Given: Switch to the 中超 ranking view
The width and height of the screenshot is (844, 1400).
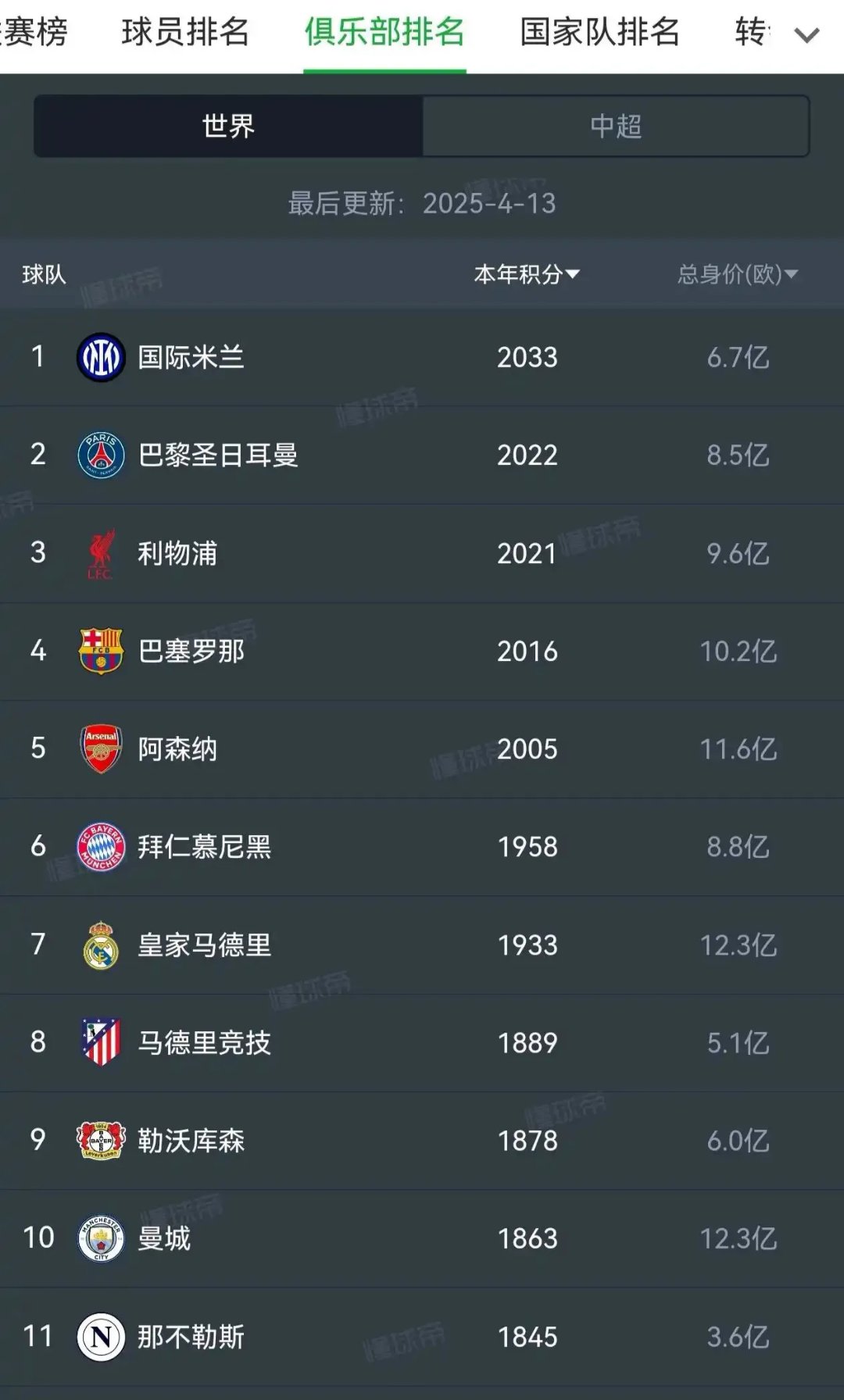Looking at the screenshot, I should [x=617, y=127].
